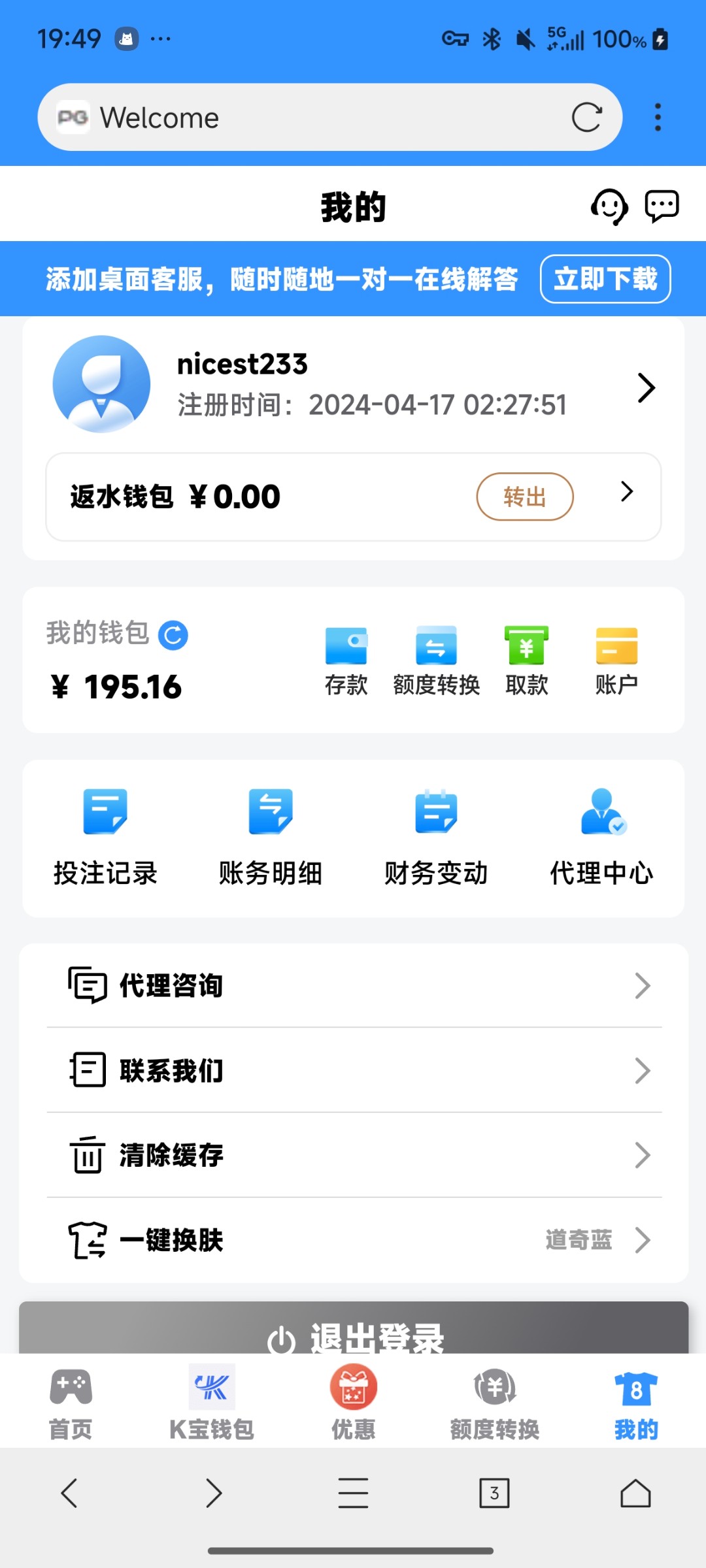Viewport: 706px width, 1568px height.
Task: Open 一键换肤 theme switcher
Action: (354, 1240)
